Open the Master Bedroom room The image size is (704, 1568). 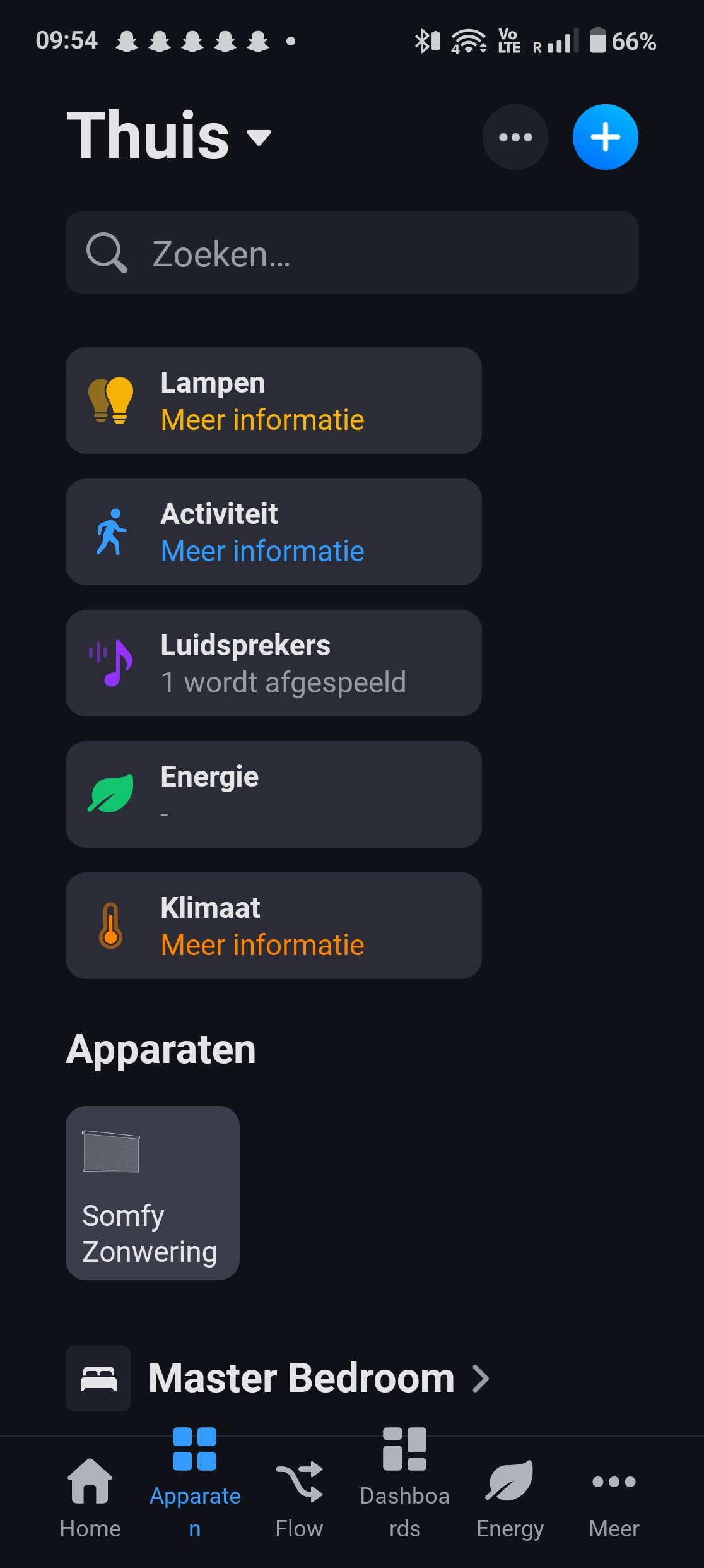tap(278, 1378)
